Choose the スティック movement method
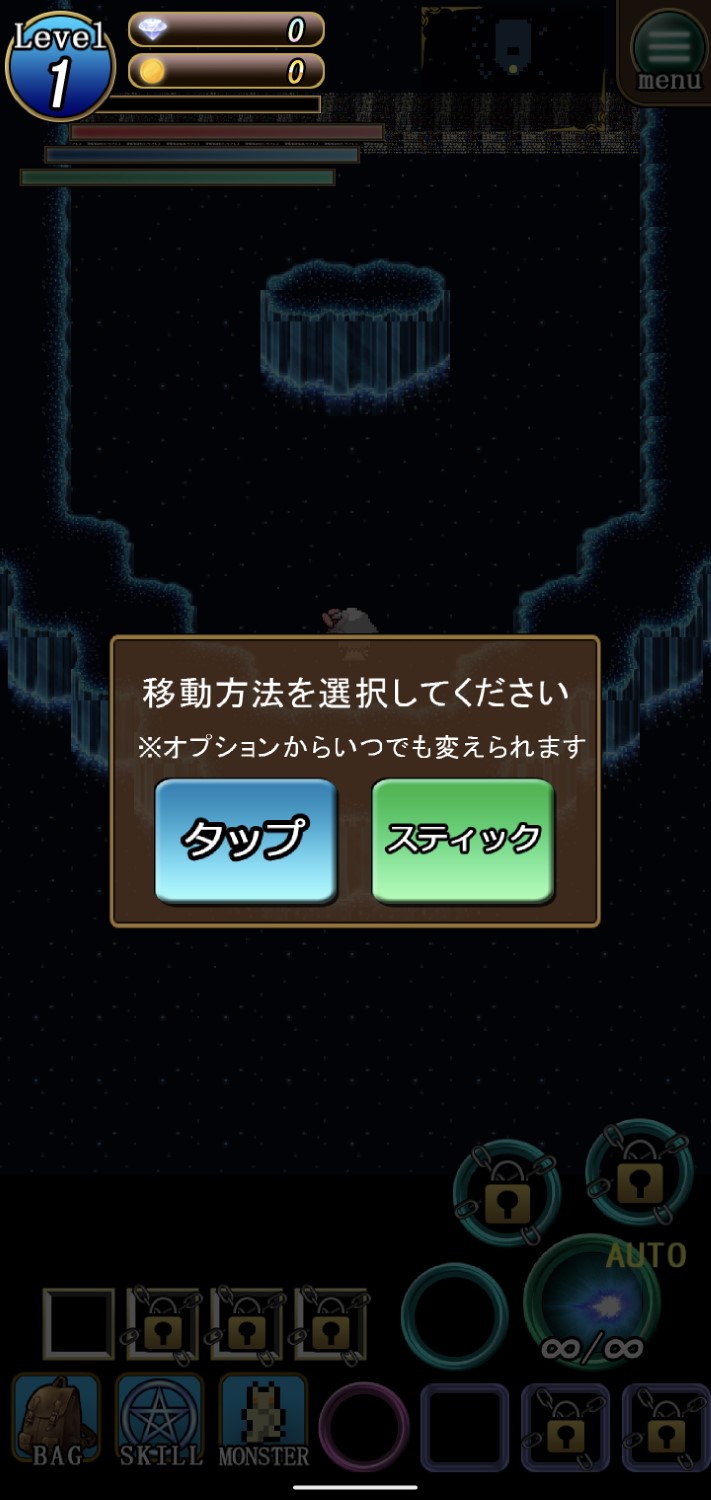This screenshot has height=1500, width=711. pyautogui.click(x=462, y=839)
